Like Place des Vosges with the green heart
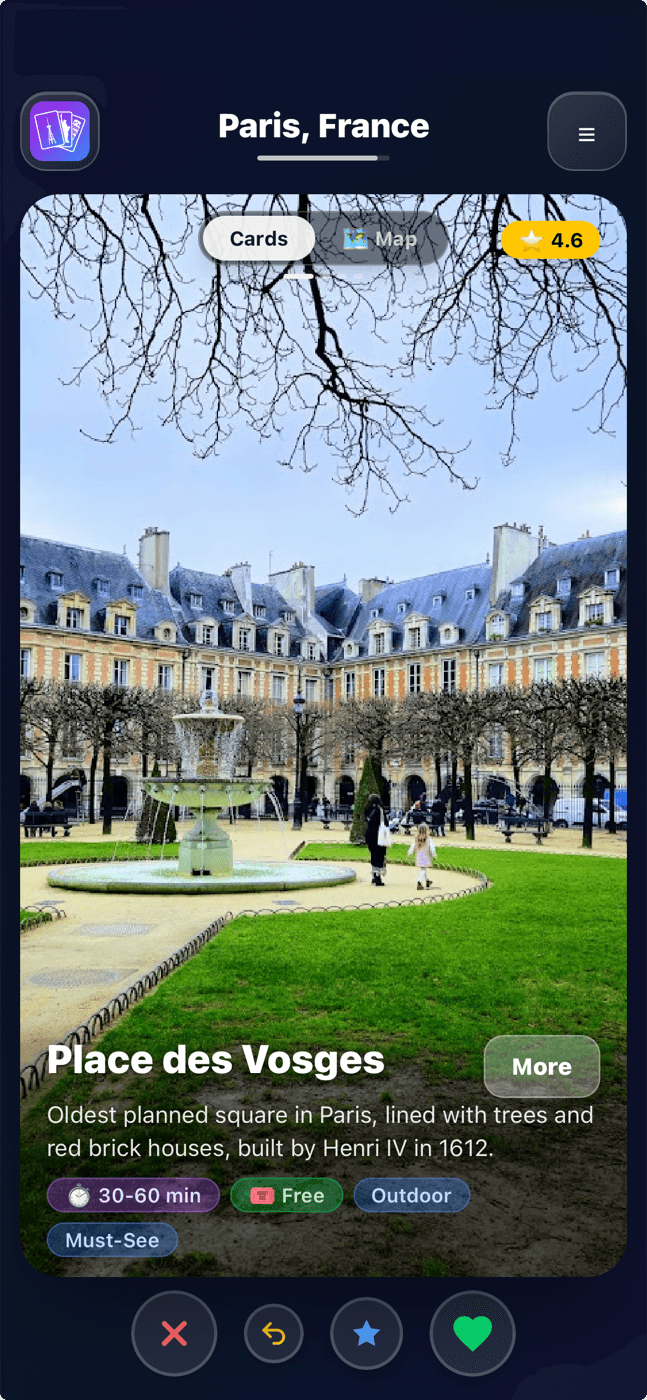 tap(472, 1333)
